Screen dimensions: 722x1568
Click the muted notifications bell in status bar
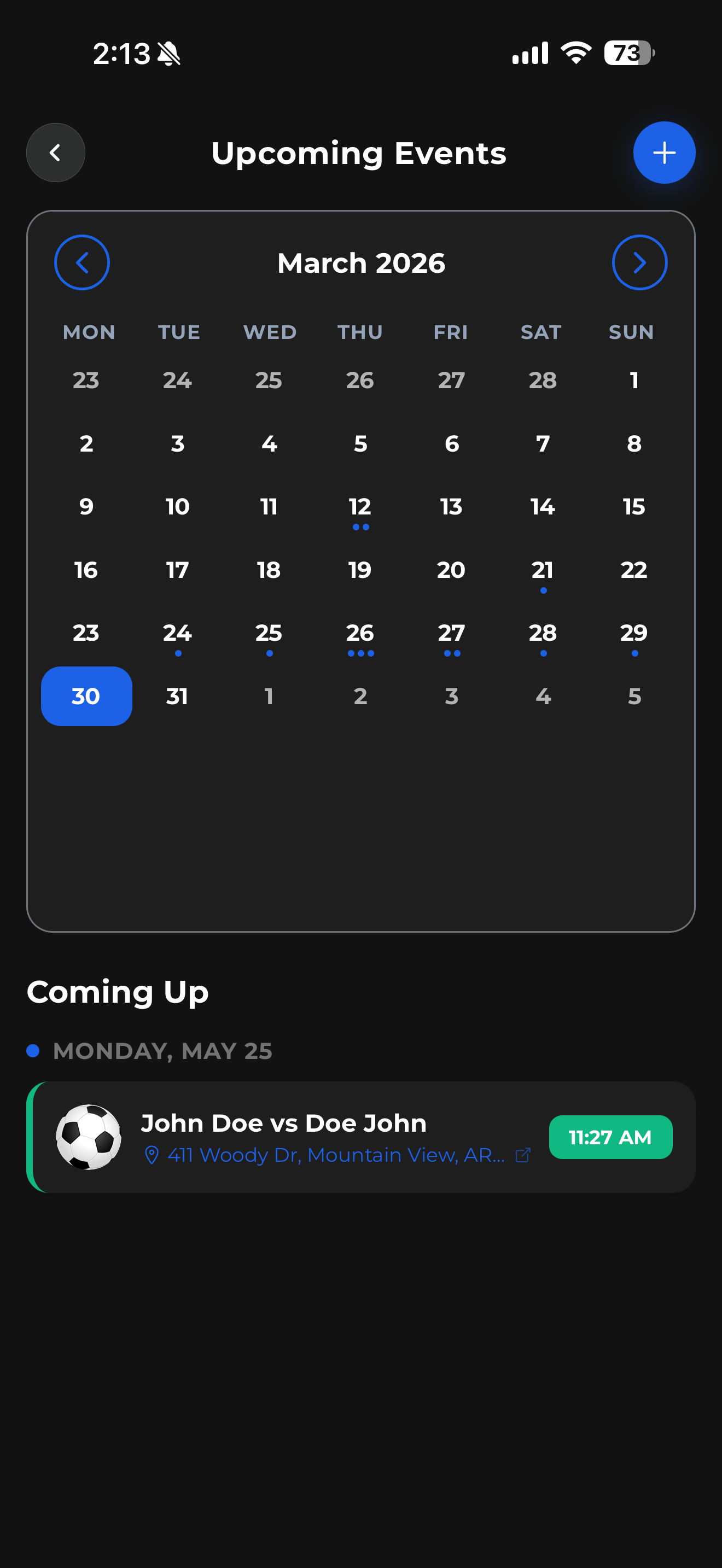[169, 54]
